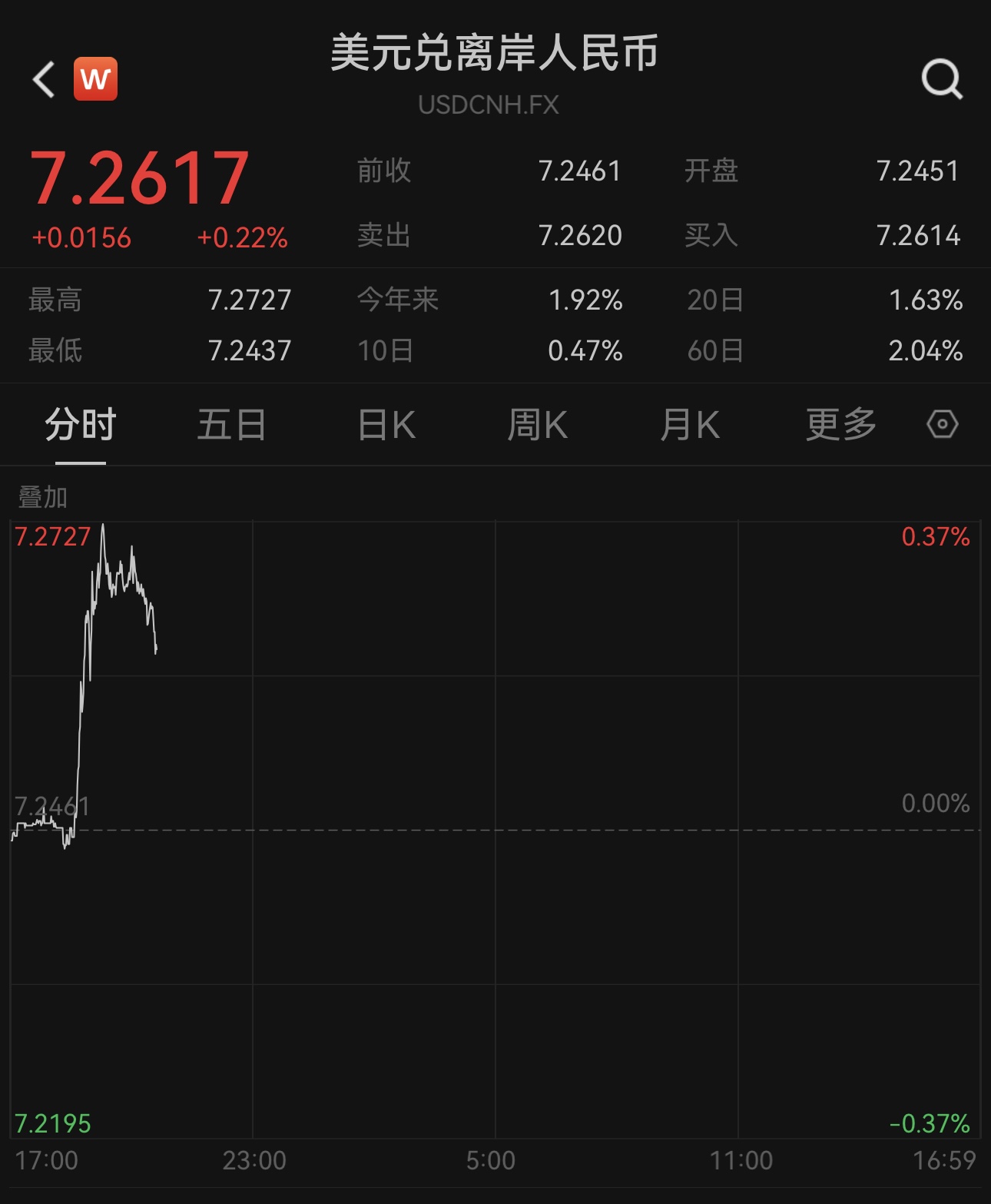Switch to the 五日 five-day tab

point(232,425)
